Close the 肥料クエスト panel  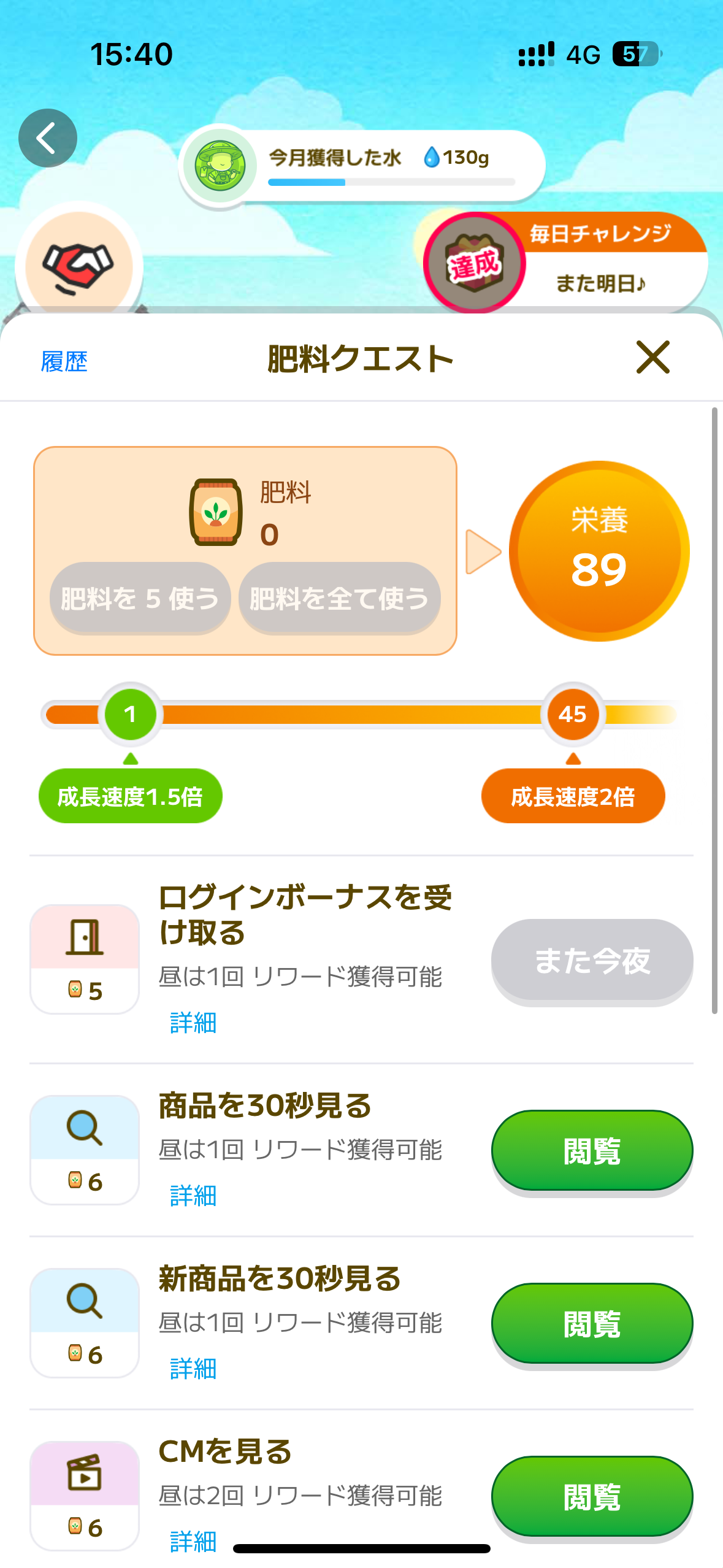click(x=652, y=357)
